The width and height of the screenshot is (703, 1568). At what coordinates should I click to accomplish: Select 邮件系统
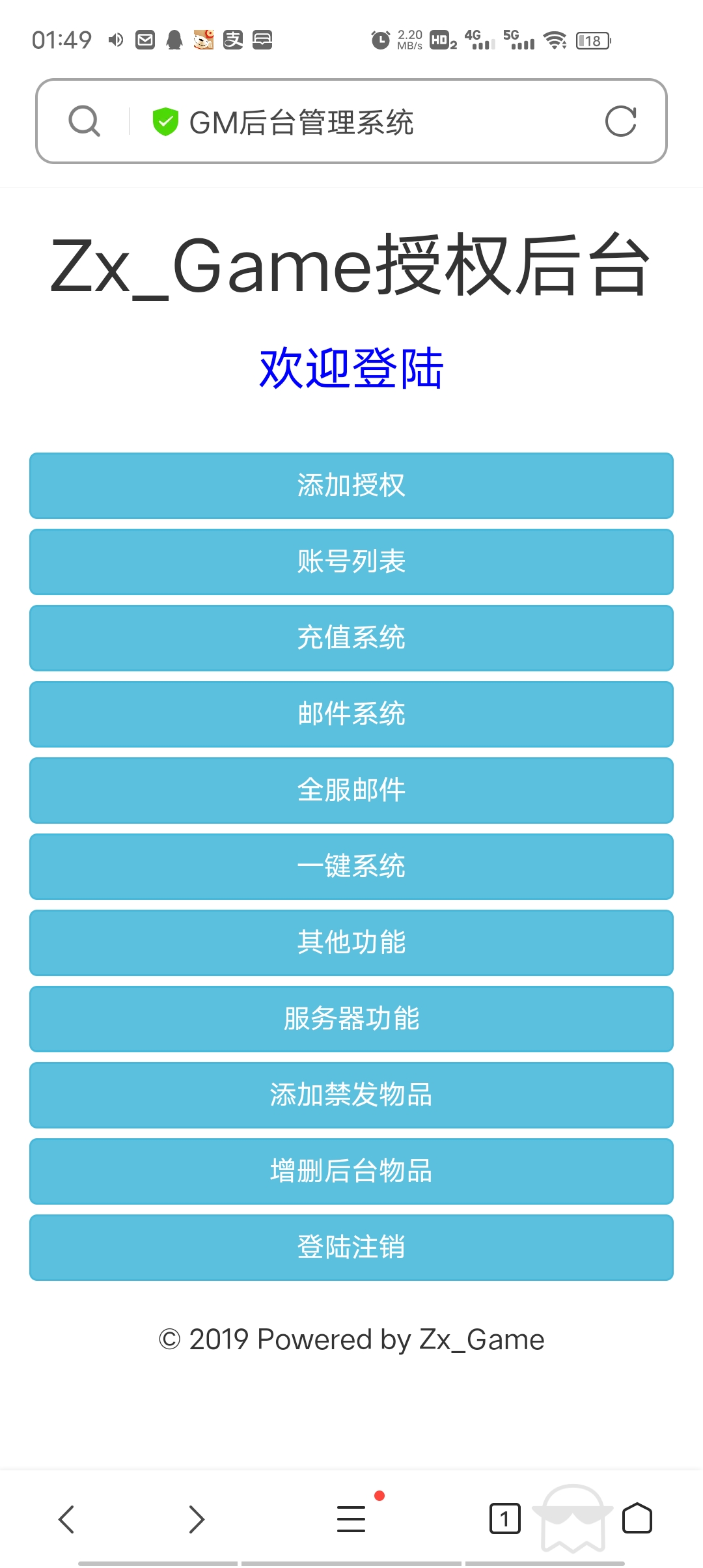[351, 714]
